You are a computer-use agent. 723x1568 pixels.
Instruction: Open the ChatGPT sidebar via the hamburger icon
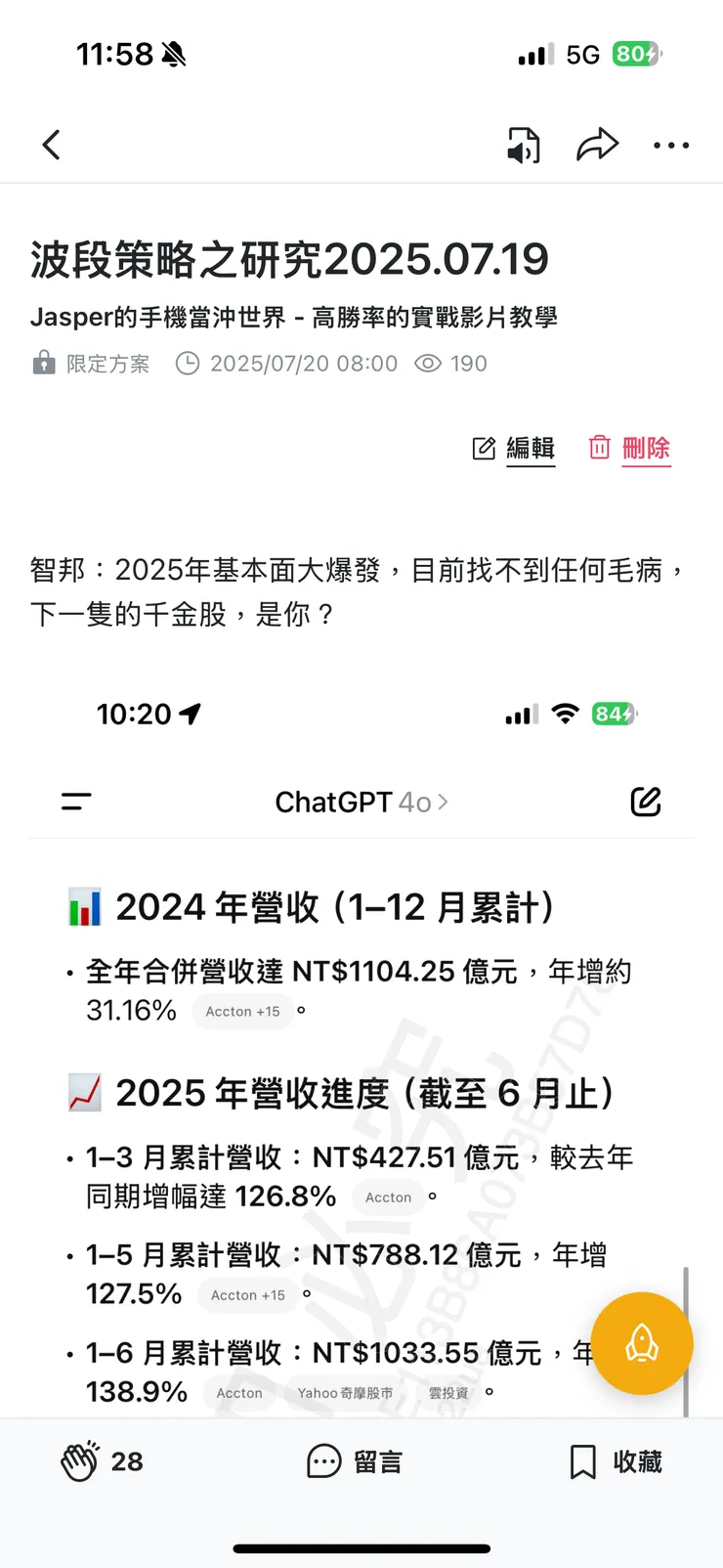[75, 802]
